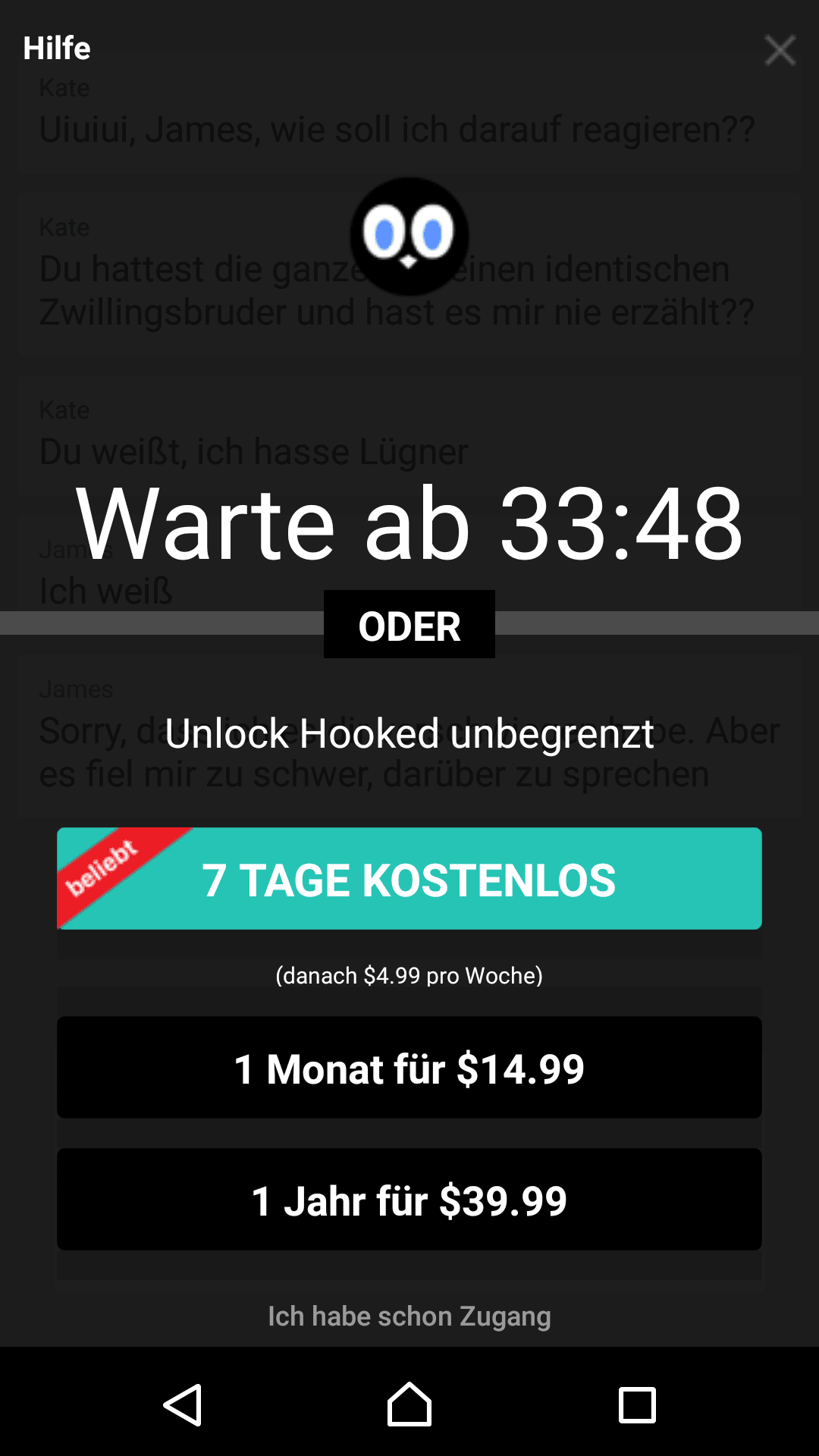Open the Hilfe help link
819x1456 pixels.
pos(57,48)
